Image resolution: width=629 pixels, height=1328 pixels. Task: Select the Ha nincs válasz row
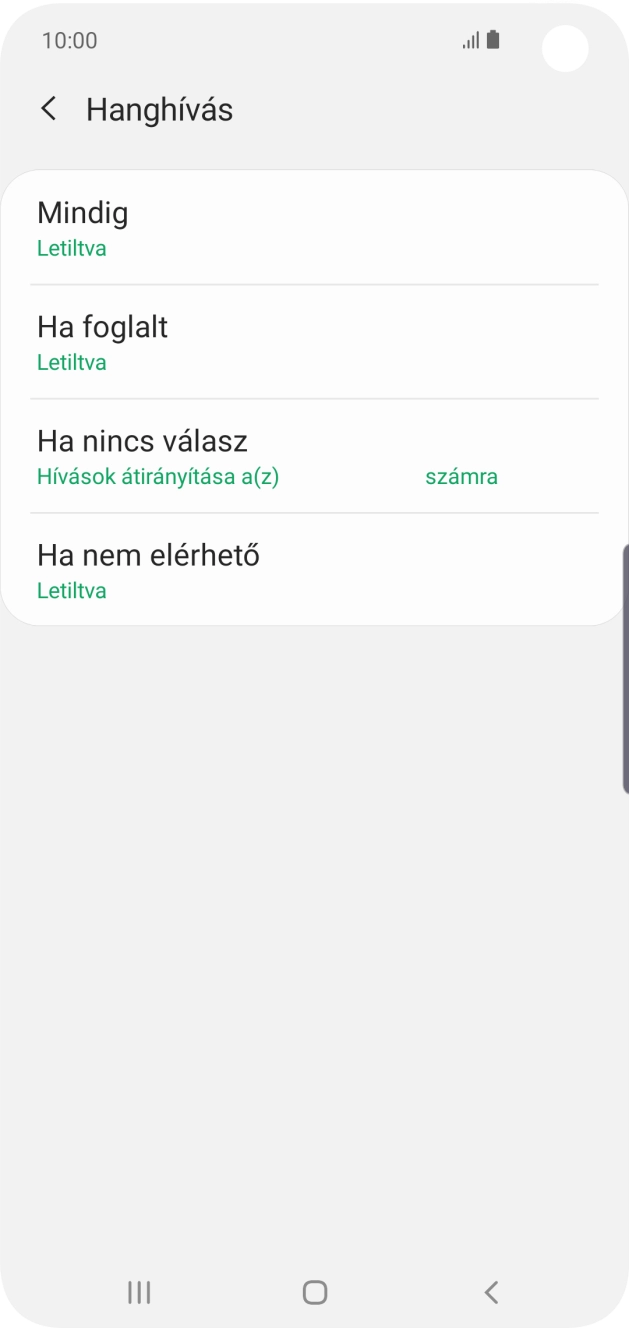(314, 457)
